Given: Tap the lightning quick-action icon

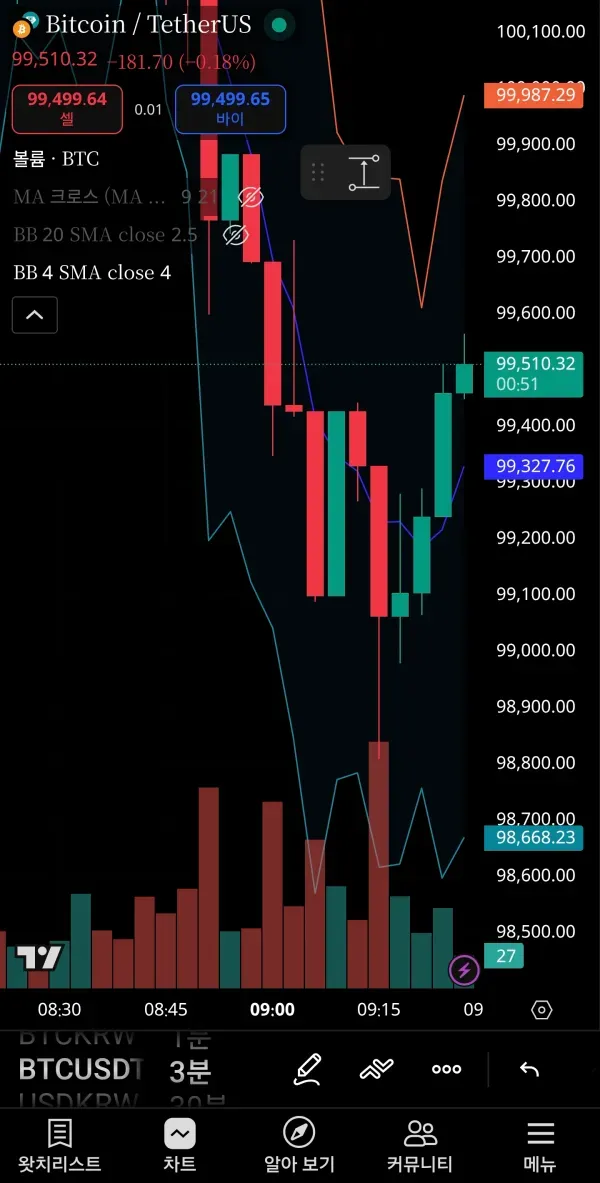Looking at the screenshot, I should pyautogui.click(x=464, y=968).
